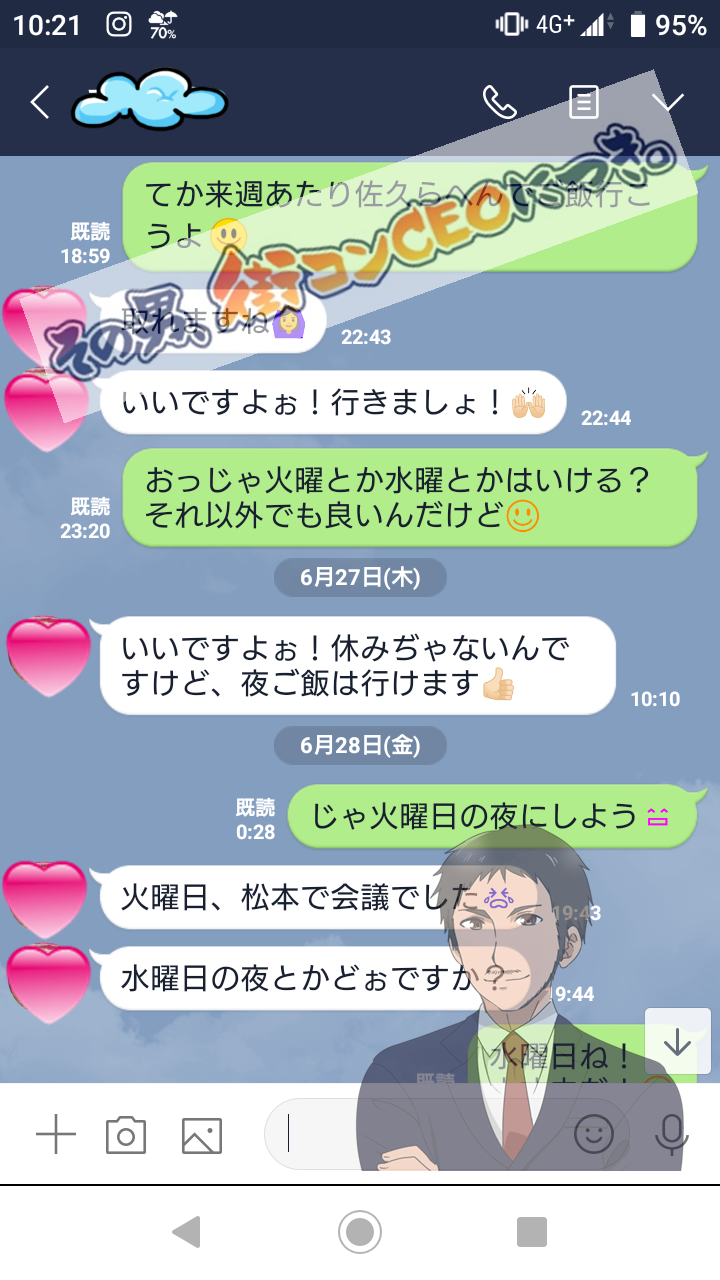Screen dimensions: 720x1280
Task: Start a voice call from the header
Action: coord(499,102)
